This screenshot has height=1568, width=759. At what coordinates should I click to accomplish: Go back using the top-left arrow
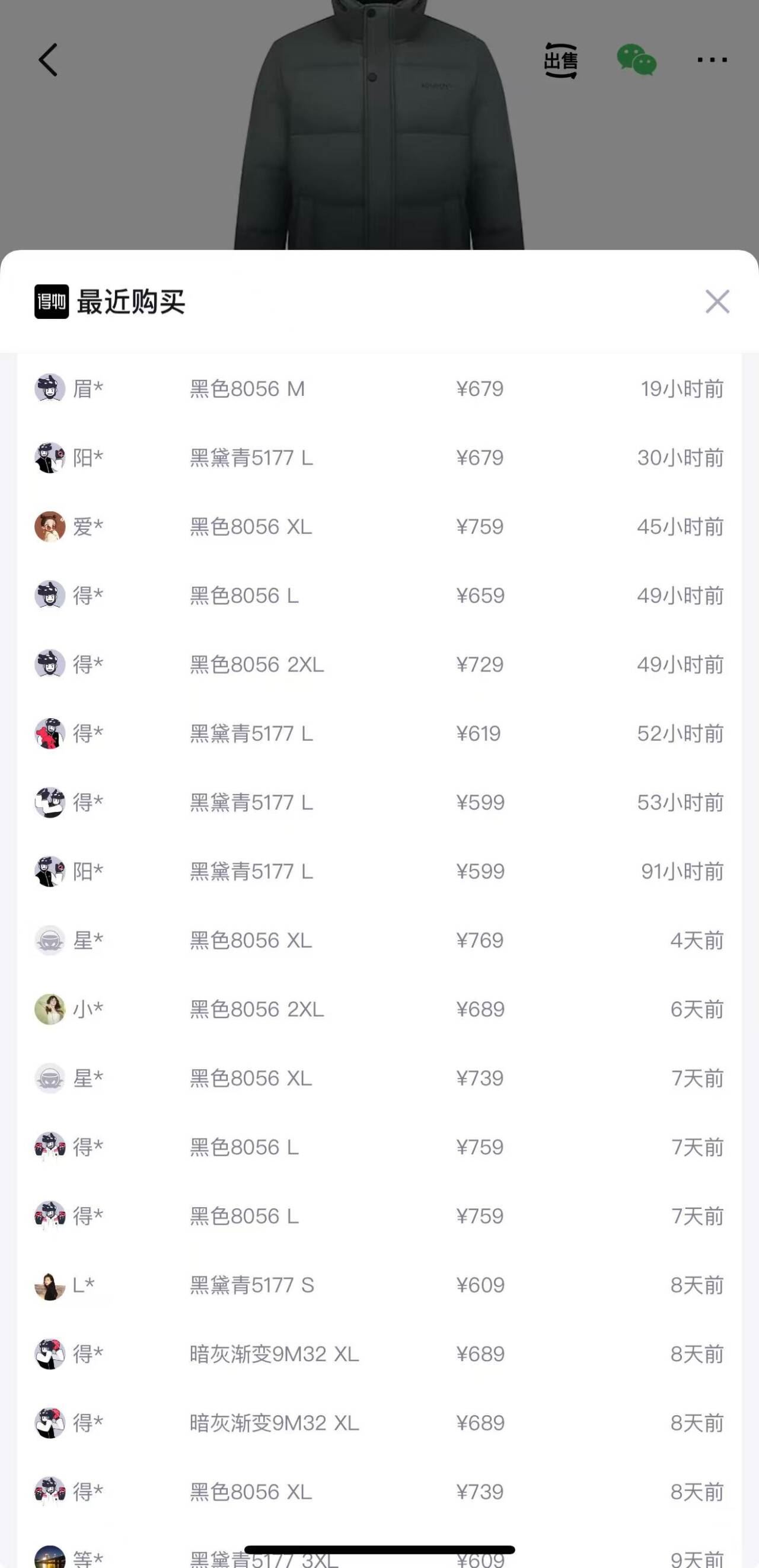[x=48, y=60]
